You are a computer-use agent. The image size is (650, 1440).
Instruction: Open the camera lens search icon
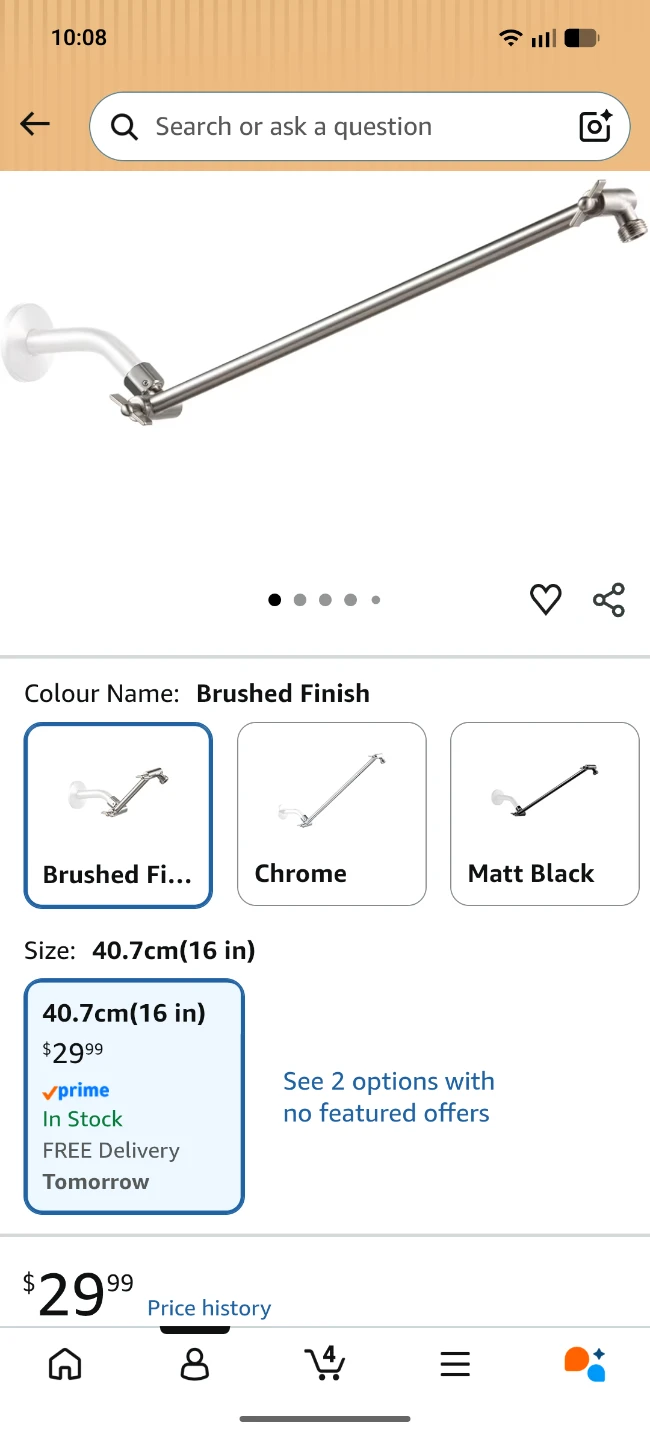pyautogui.click(x=595, y=127)
